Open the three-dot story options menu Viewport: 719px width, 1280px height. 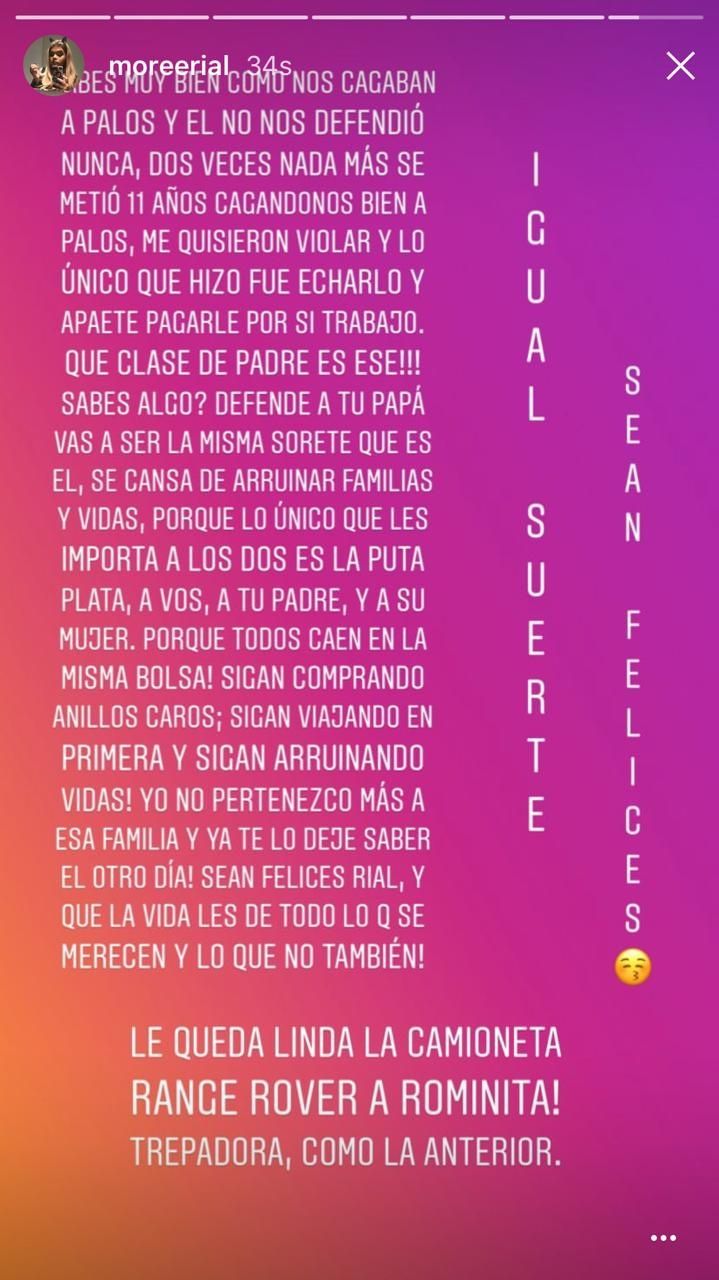click(x=663, y=1237)
